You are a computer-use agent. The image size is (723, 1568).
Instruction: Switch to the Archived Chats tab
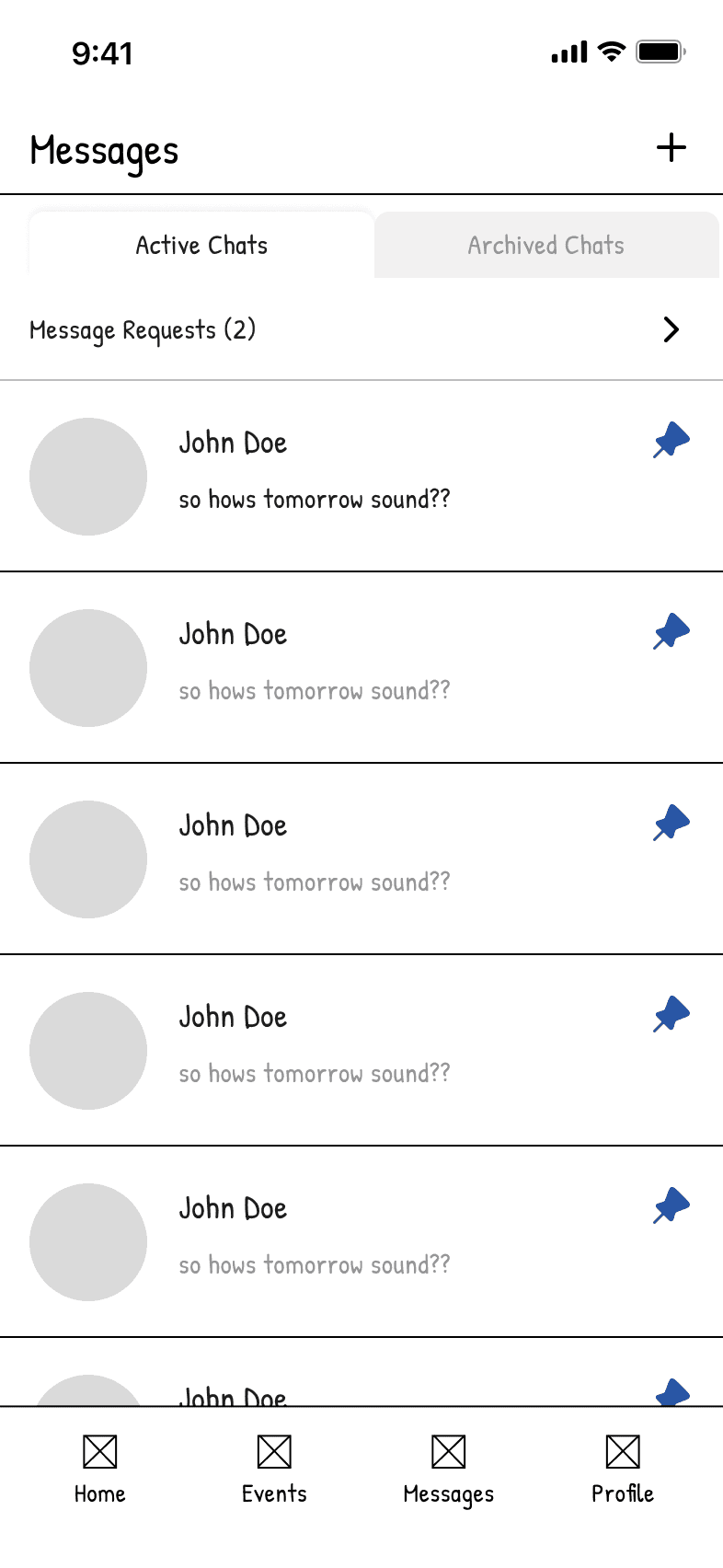[x=545, y=246]
